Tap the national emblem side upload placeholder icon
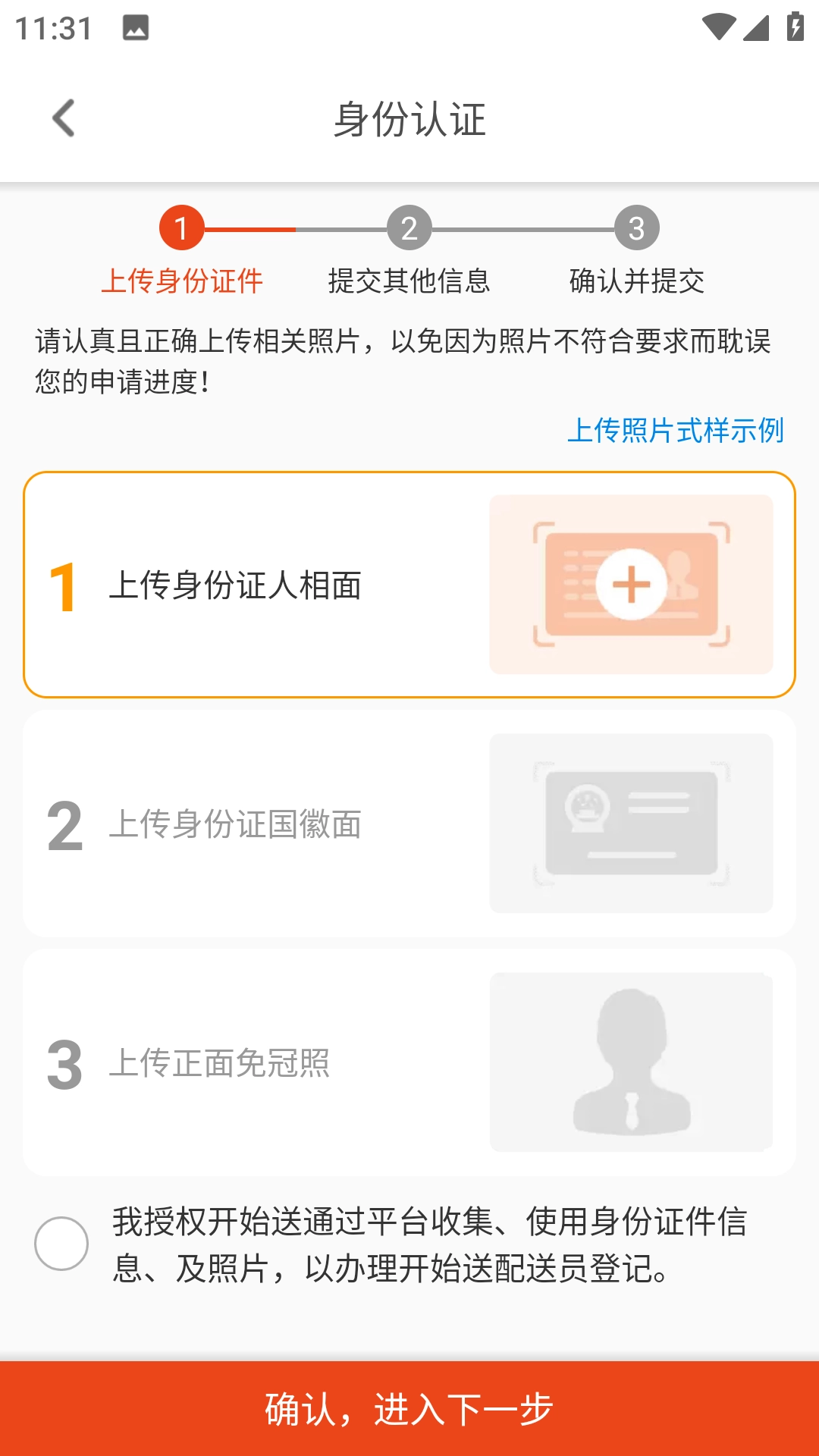The width and height of the screenshot is (819, 1456). tap(632, 823)
